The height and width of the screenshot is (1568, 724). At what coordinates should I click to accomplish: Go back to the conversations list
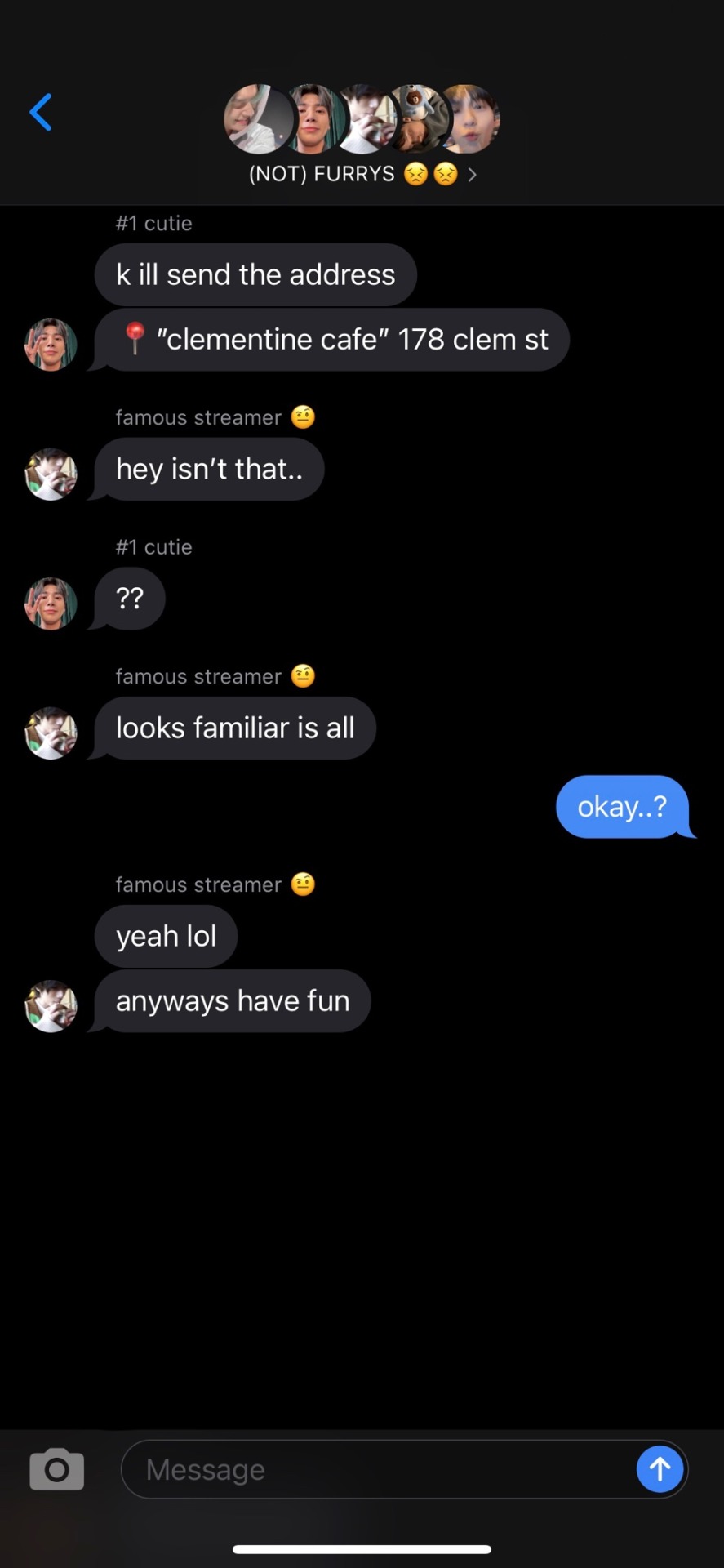coord(41,112)
